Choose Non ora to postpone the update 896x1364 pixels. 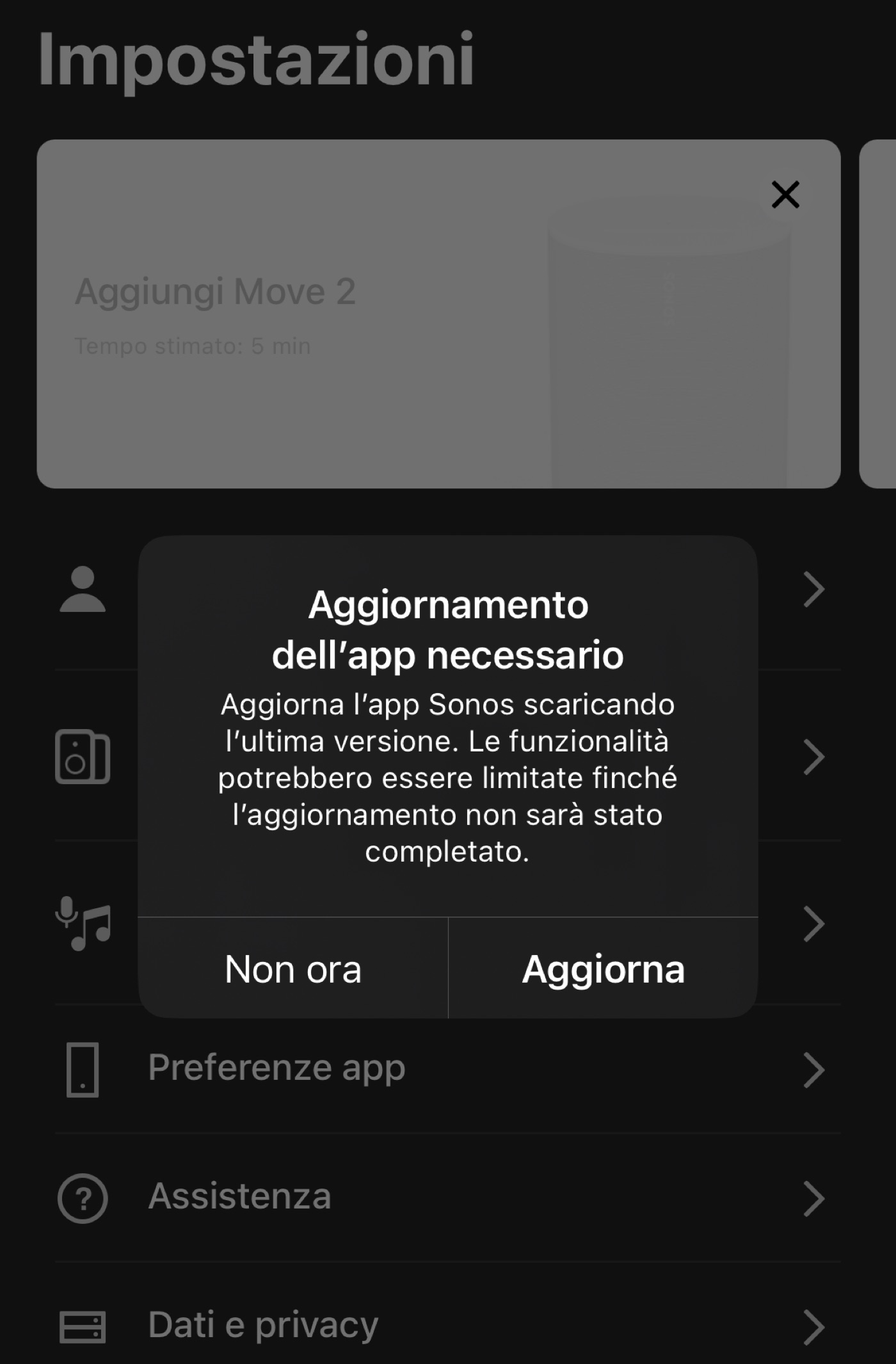point(293,968)
